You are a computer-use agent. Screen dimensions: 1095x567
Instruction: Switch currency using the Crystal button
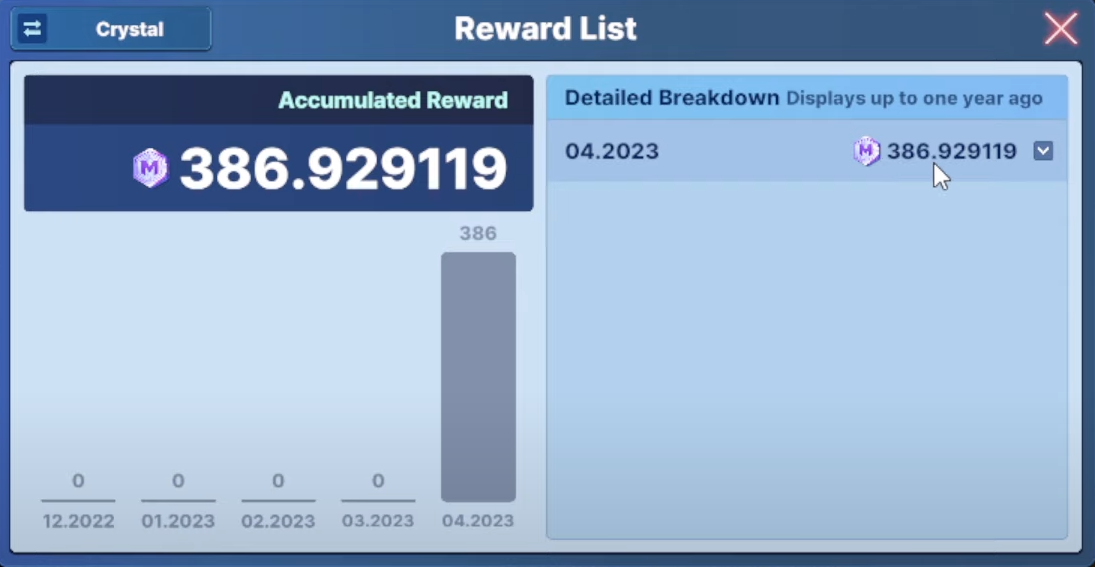coord(110,29)
